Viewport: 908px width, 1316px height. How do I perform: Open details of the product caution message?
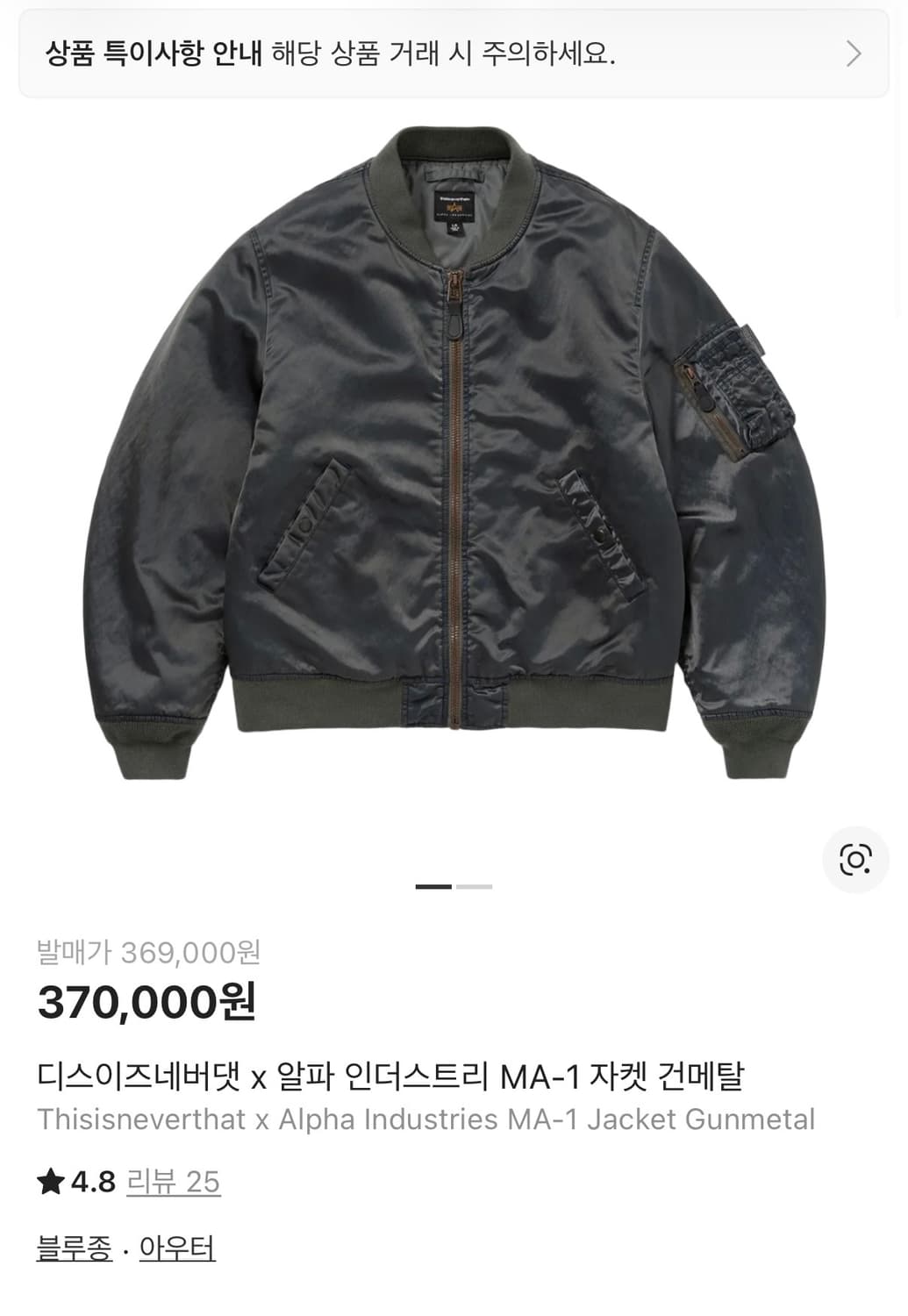pyautogui.click(x=439, y=54)
